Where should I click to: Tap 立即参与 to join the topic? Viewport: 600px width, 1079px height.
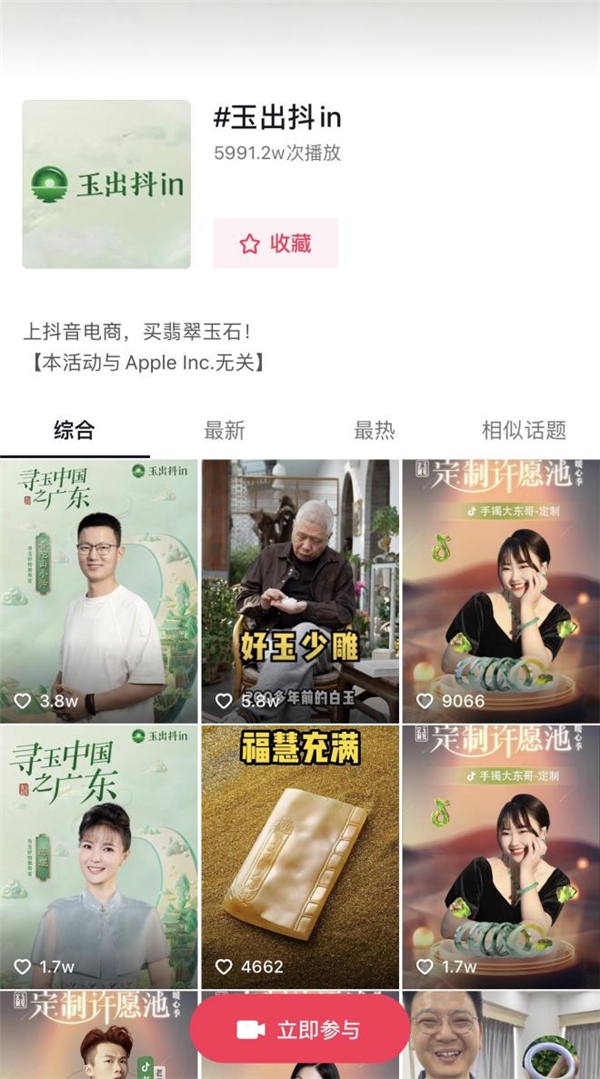pos(299,1029)
